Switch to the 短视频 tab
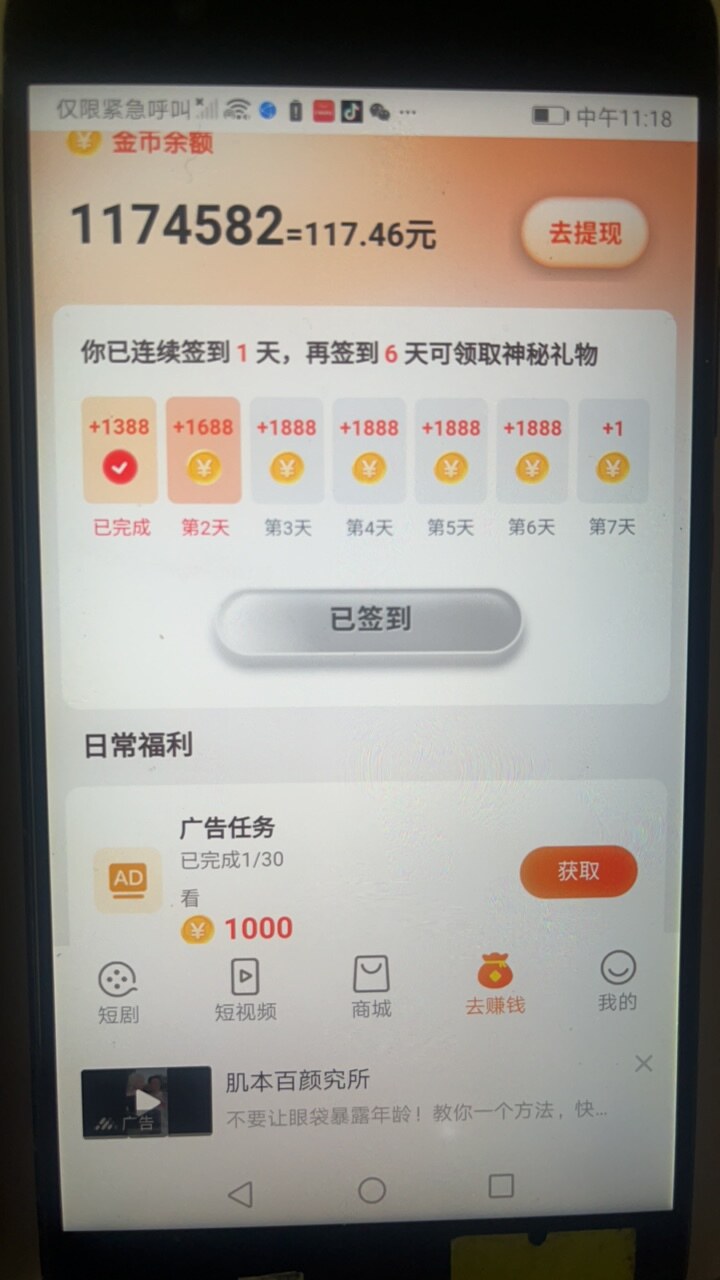The image size is (720, 1280). pyautogui.click(x=245, y=990)
